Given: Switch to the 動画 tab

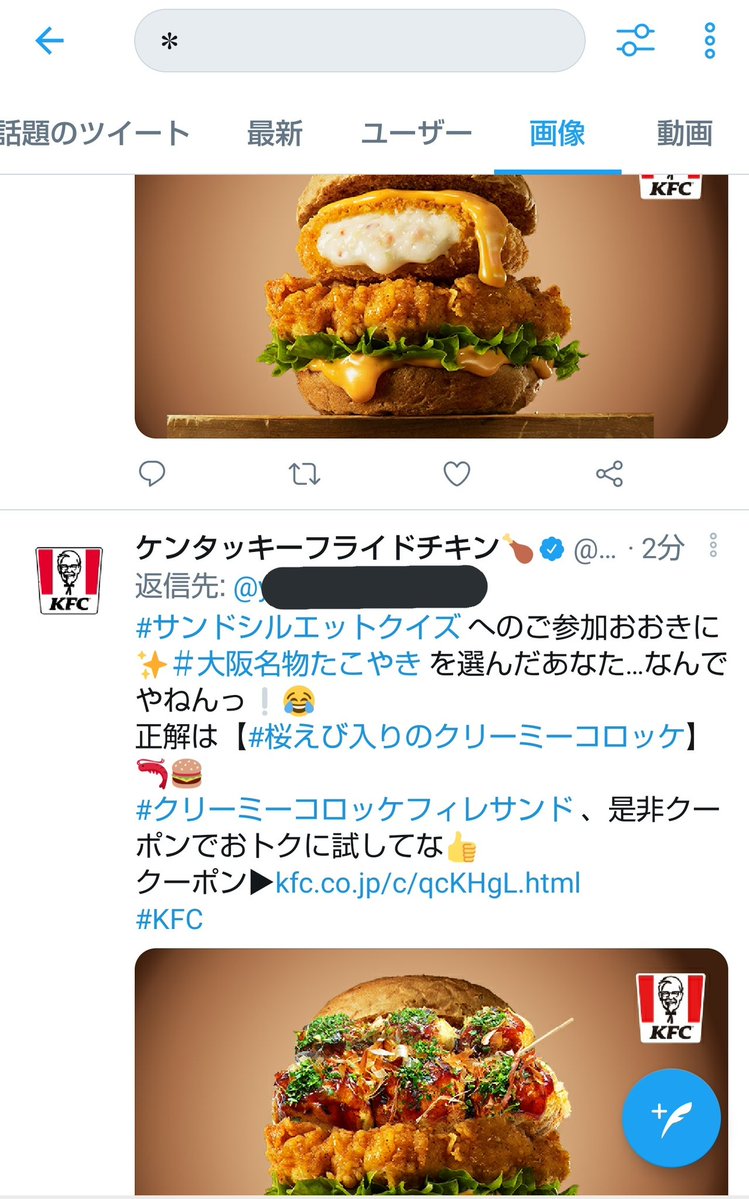Looking at the screenshot, I should (685, 133).
